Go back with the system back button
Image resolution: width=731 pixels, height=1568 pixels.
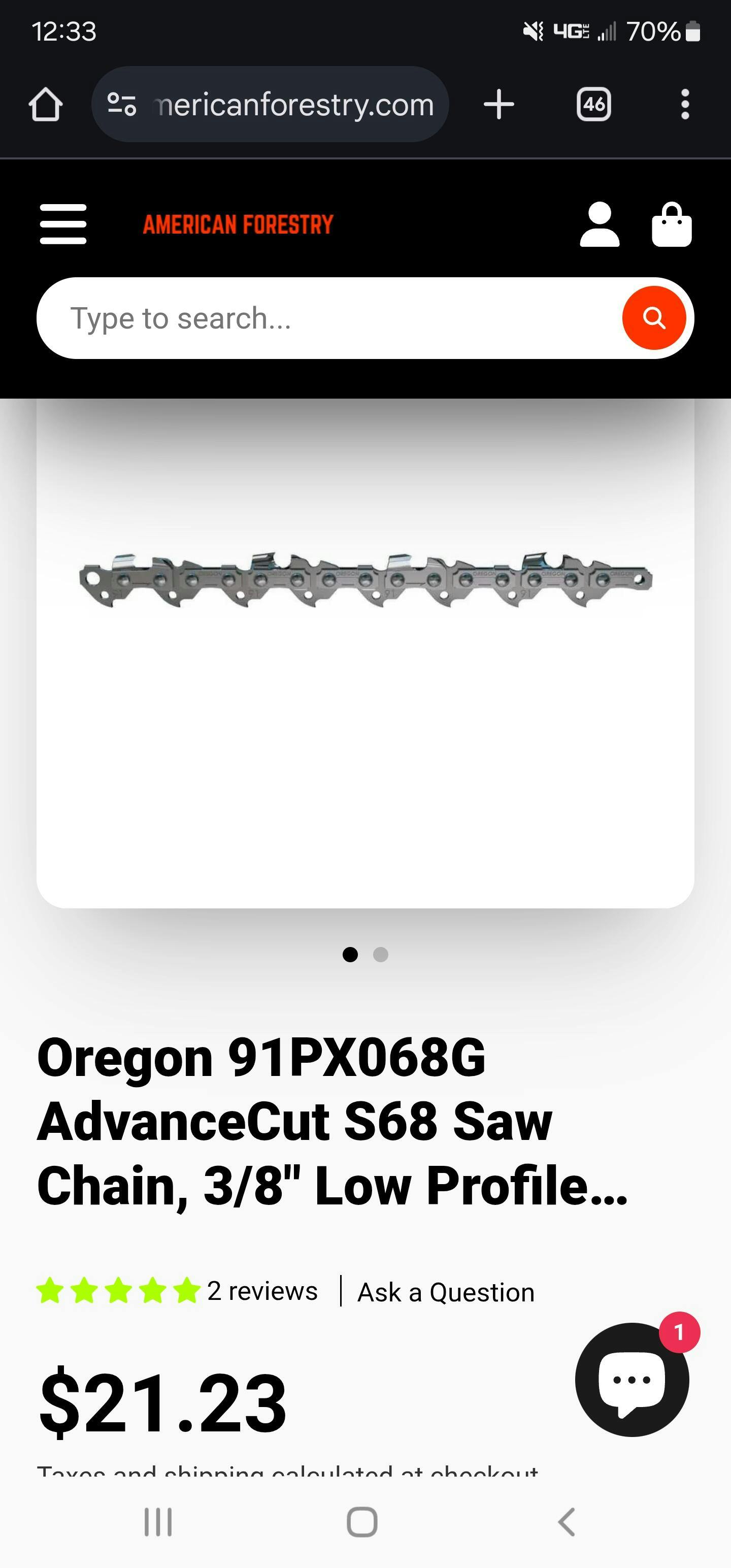(566, 1522)
